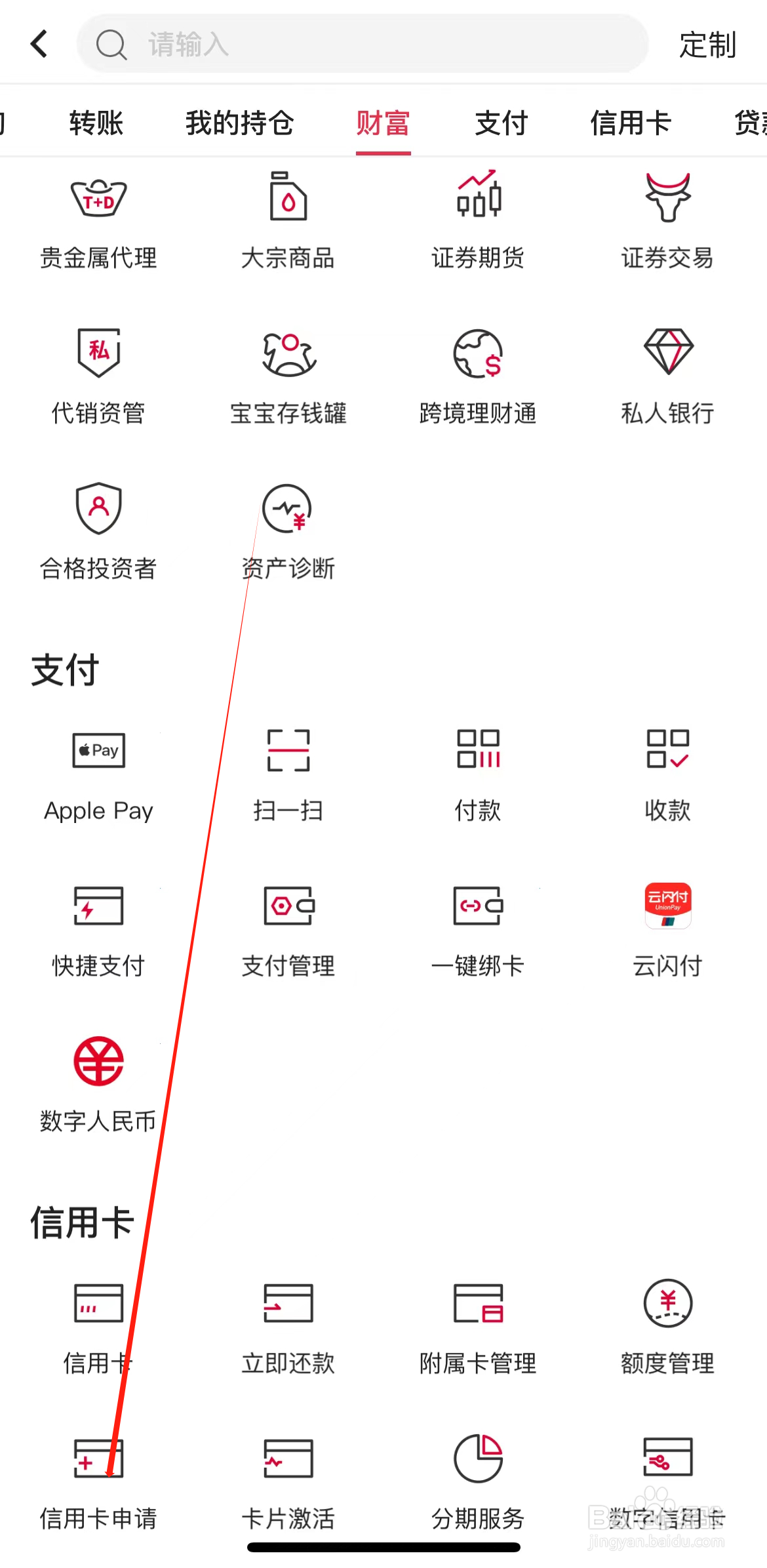The height and width of the screenshot is (1568, 767).
Task: Open the 定制 customize option
Action: 709,45
